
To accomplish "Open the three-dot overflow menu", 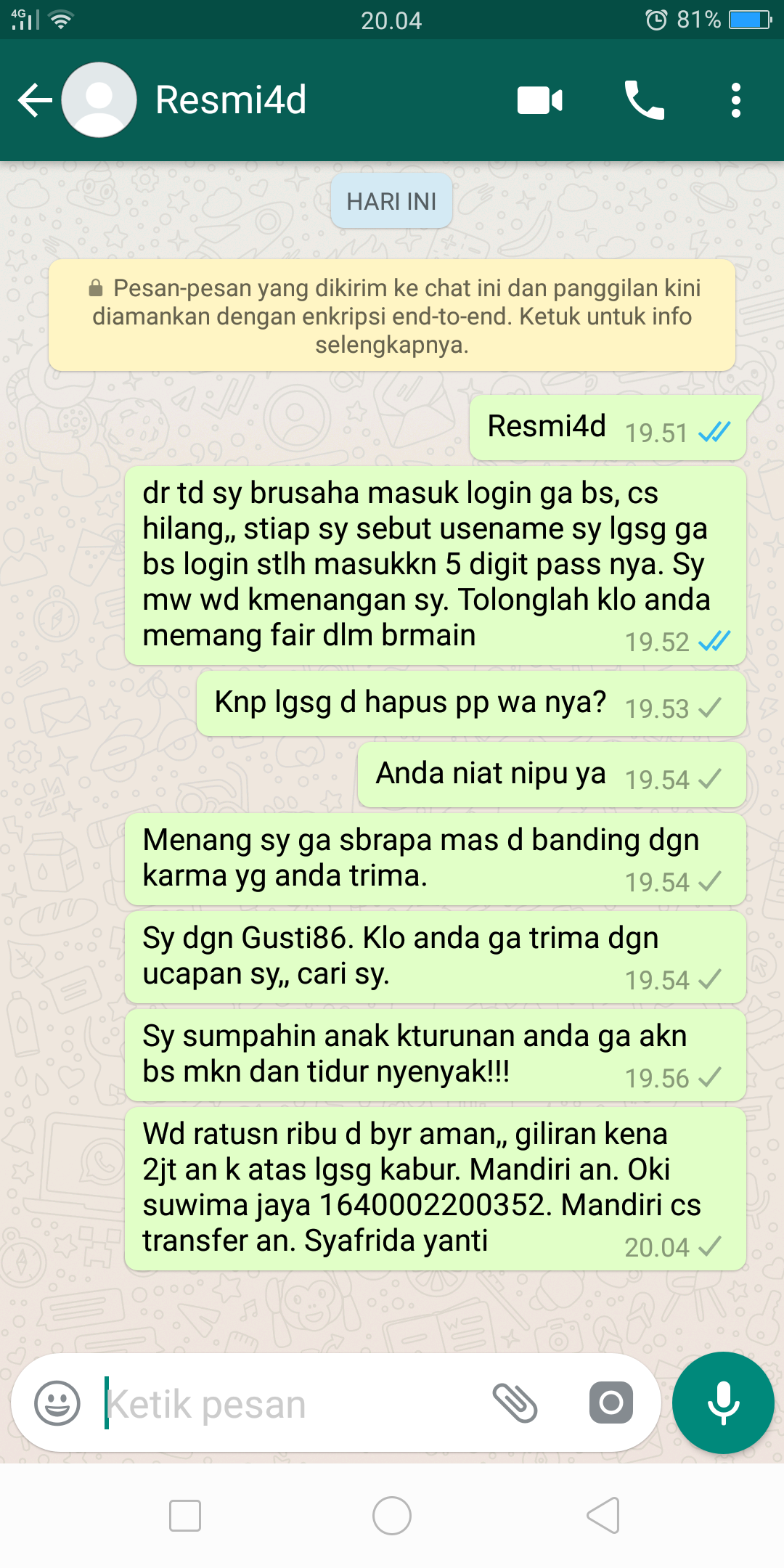I will click(735, 100).
